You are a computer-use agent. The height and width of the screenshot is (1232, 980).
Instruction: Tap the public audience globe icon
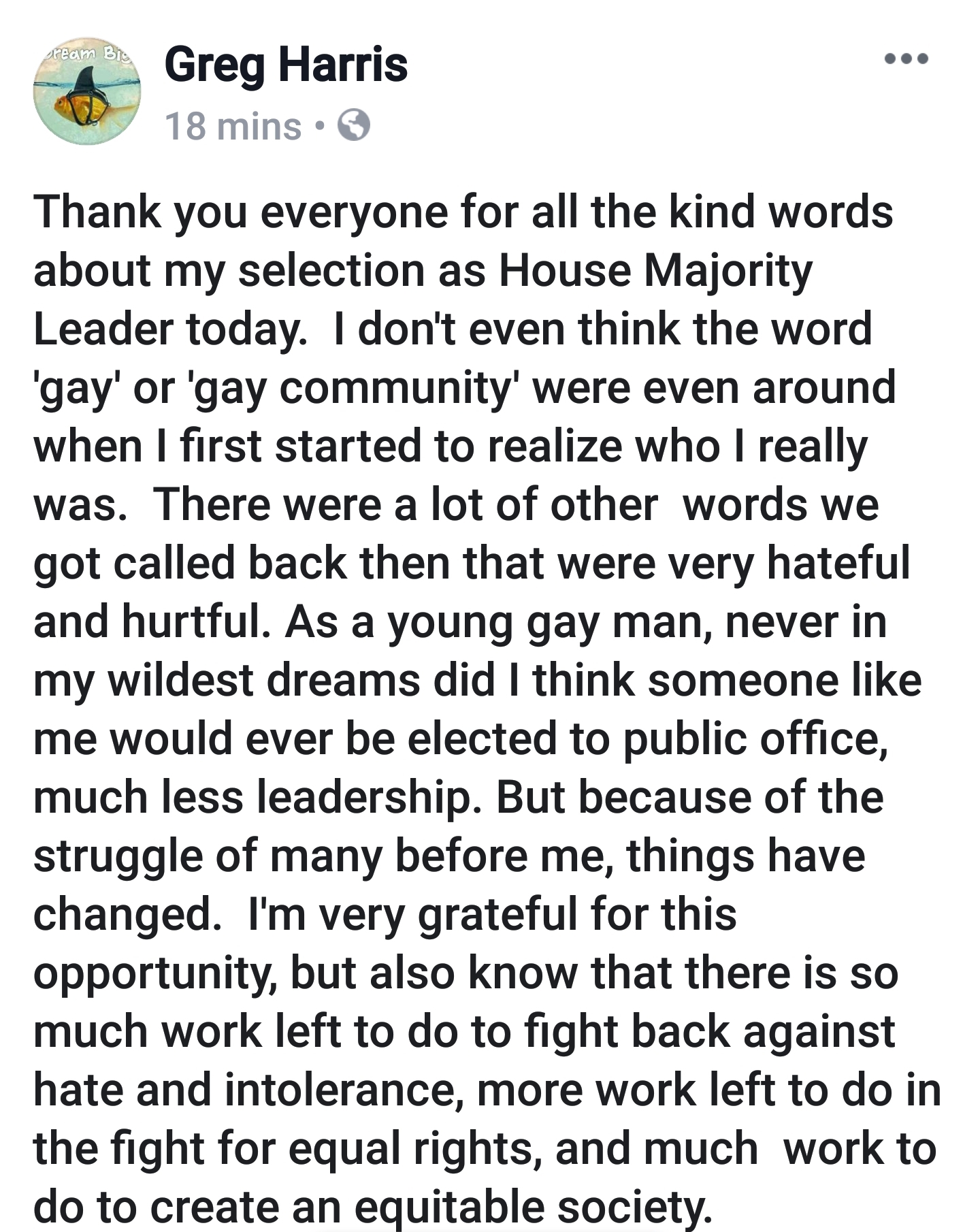(355, 126)
